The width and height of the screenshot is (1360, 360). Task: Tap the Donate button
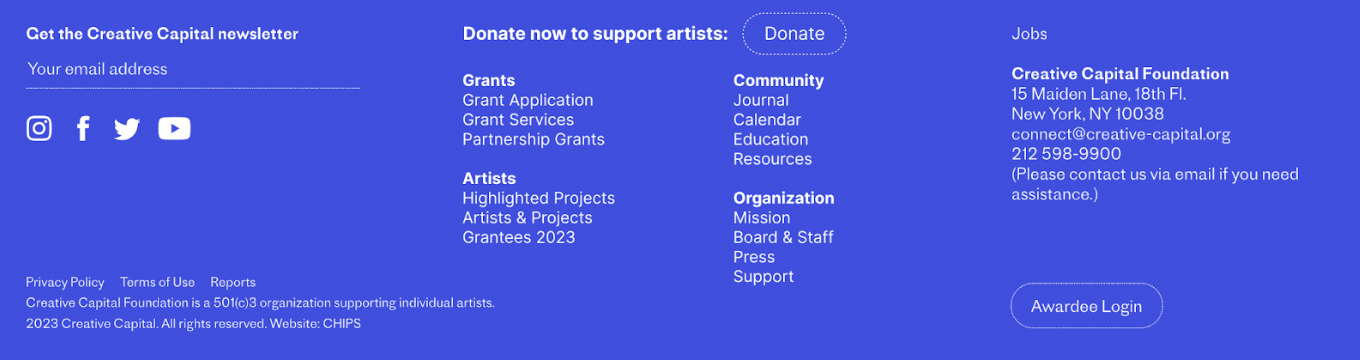794,34
